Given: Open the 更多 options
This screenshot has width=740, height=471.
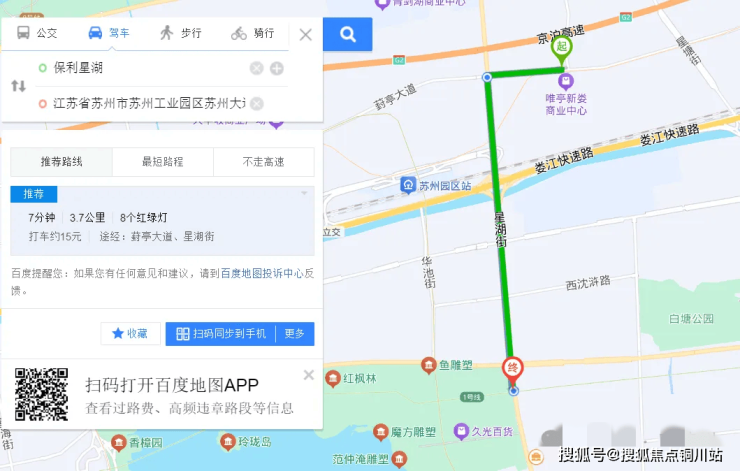Looking at the screenshot, I should click(x=295, y=334).
